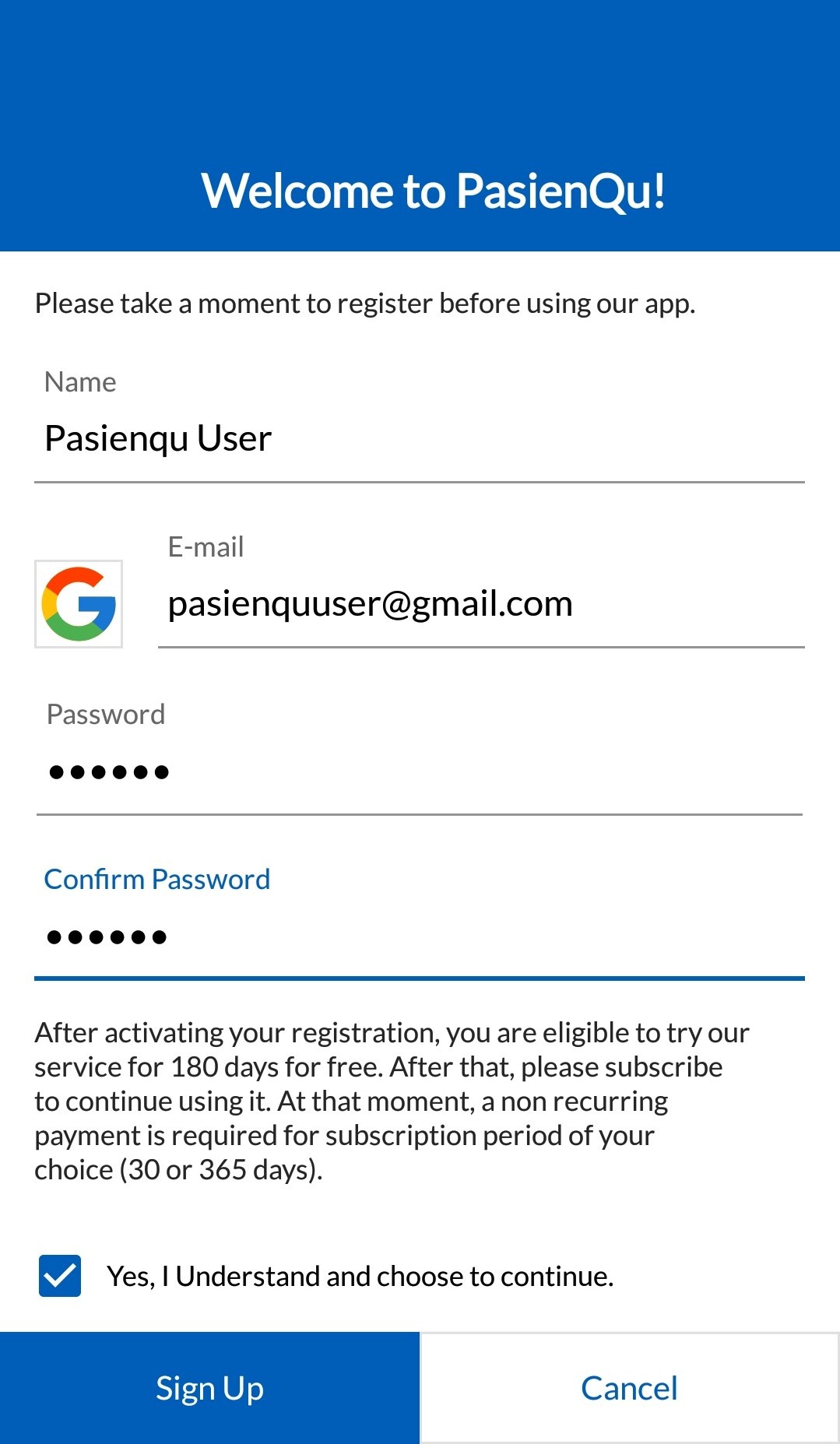The width and height of the screenshot is (840, 1444).
Task: Tap the Sign Up button
Action: 209,1388
